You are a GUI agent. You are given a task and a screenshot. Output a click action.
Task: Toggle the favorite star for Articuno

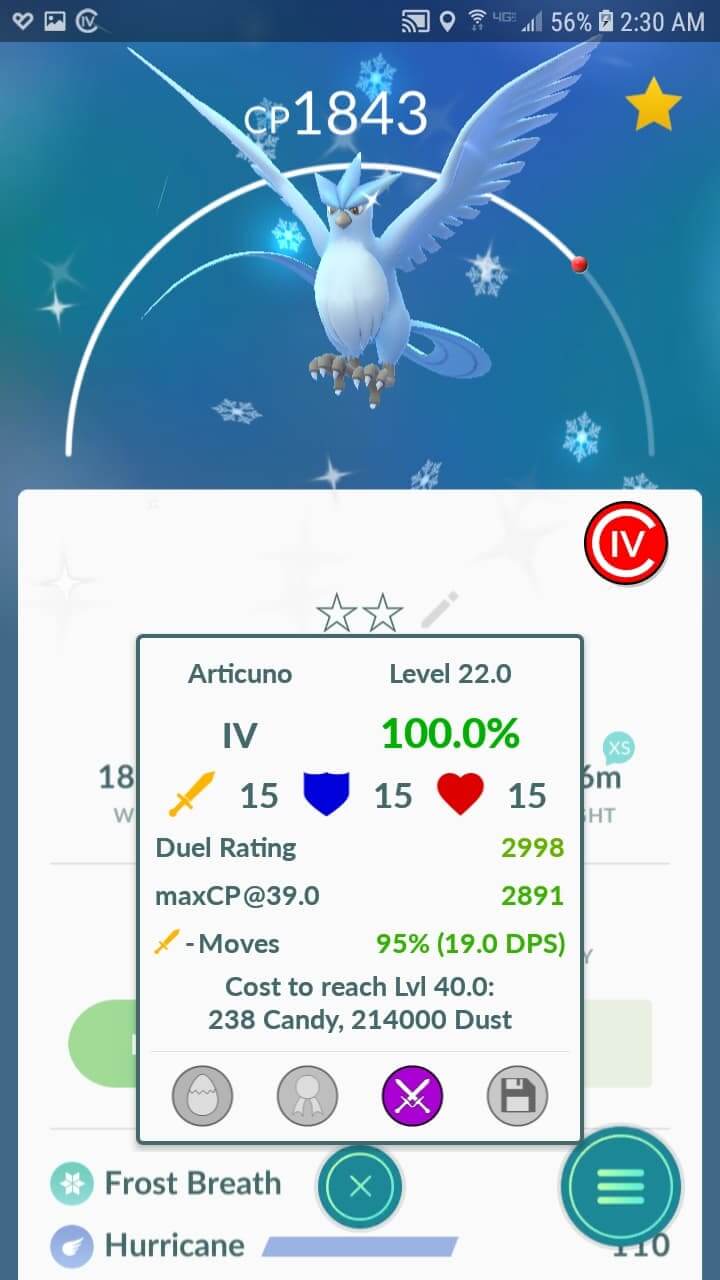click(x=654, y=107)
